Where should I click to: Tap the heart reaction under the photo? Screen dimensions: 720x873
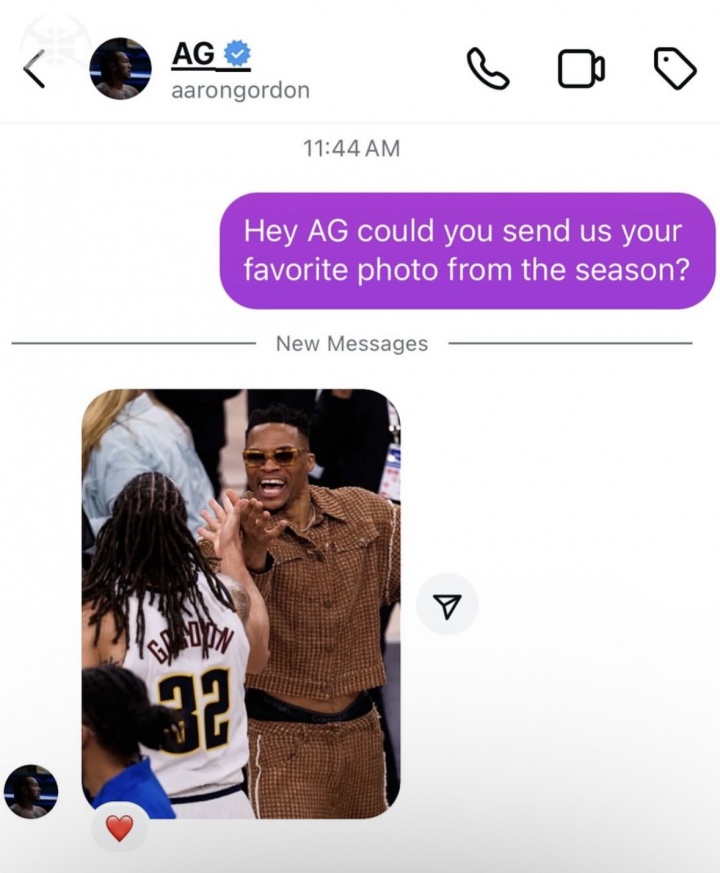(119, 828)
